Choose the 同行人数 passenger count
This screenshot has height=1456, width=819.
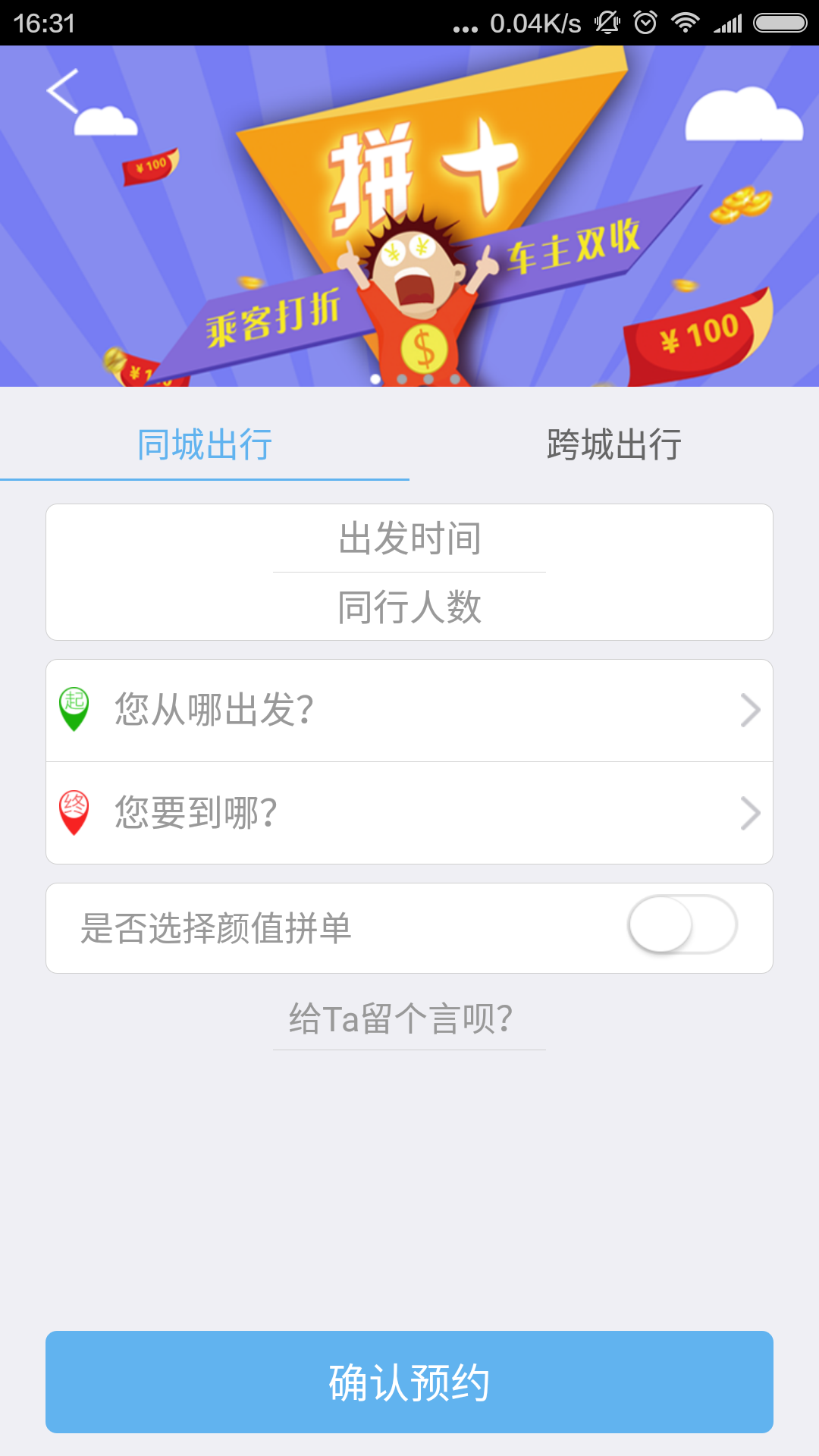(x=409, y=607)
